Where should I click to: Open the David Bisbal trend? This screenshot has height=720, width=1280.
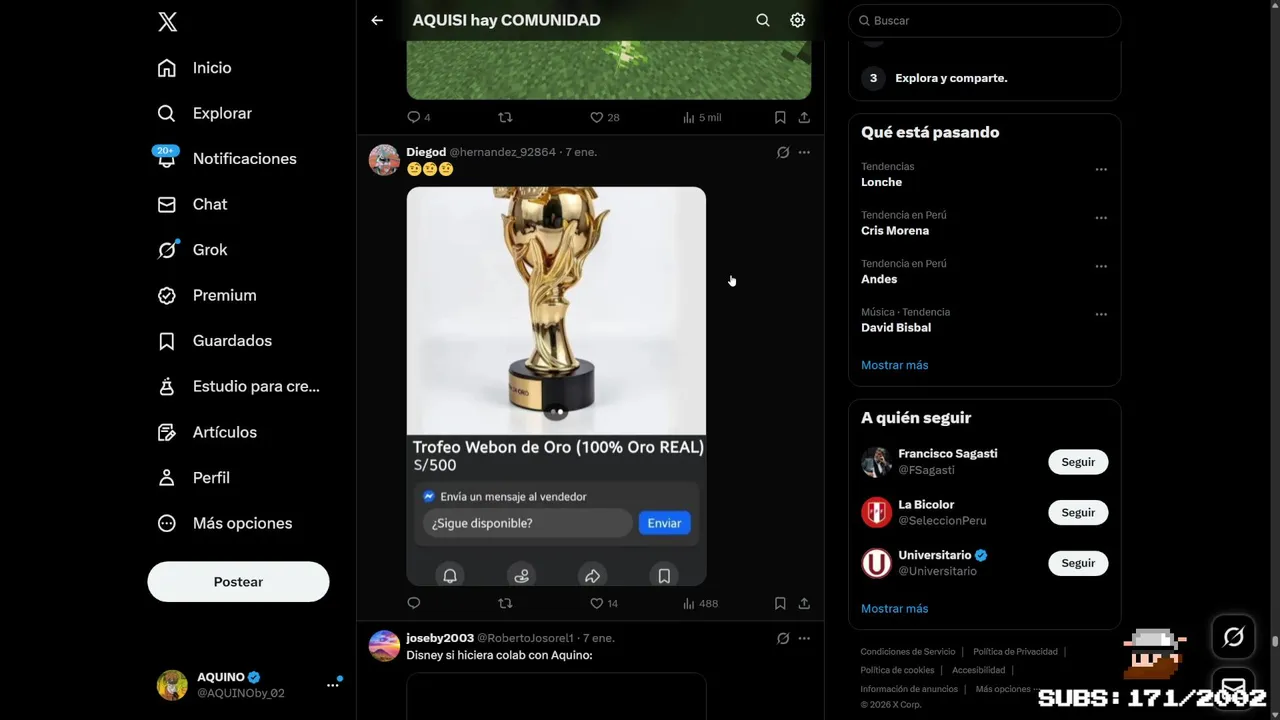[896, 328]
